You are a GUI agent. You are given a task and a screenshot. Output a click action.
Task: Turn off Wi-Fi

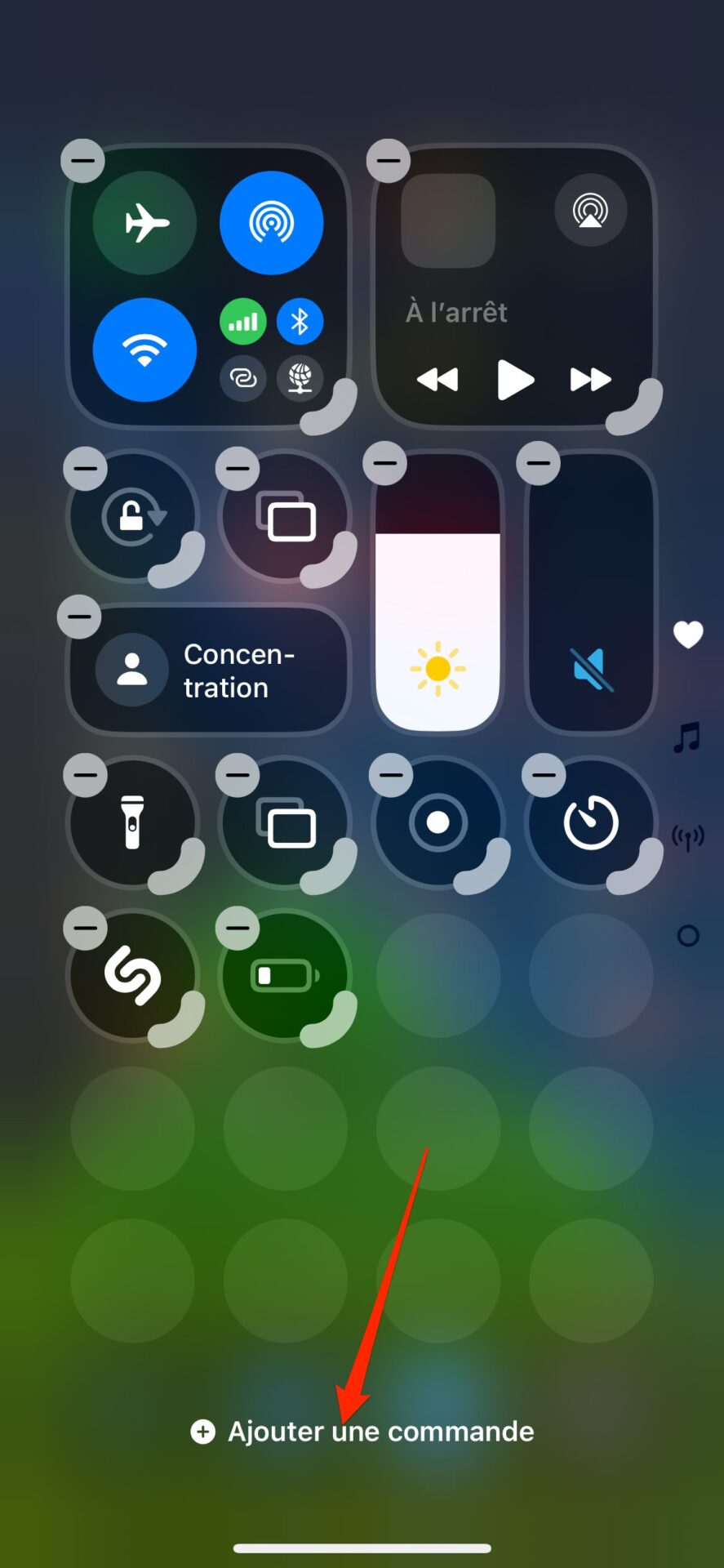pos(144,350)
